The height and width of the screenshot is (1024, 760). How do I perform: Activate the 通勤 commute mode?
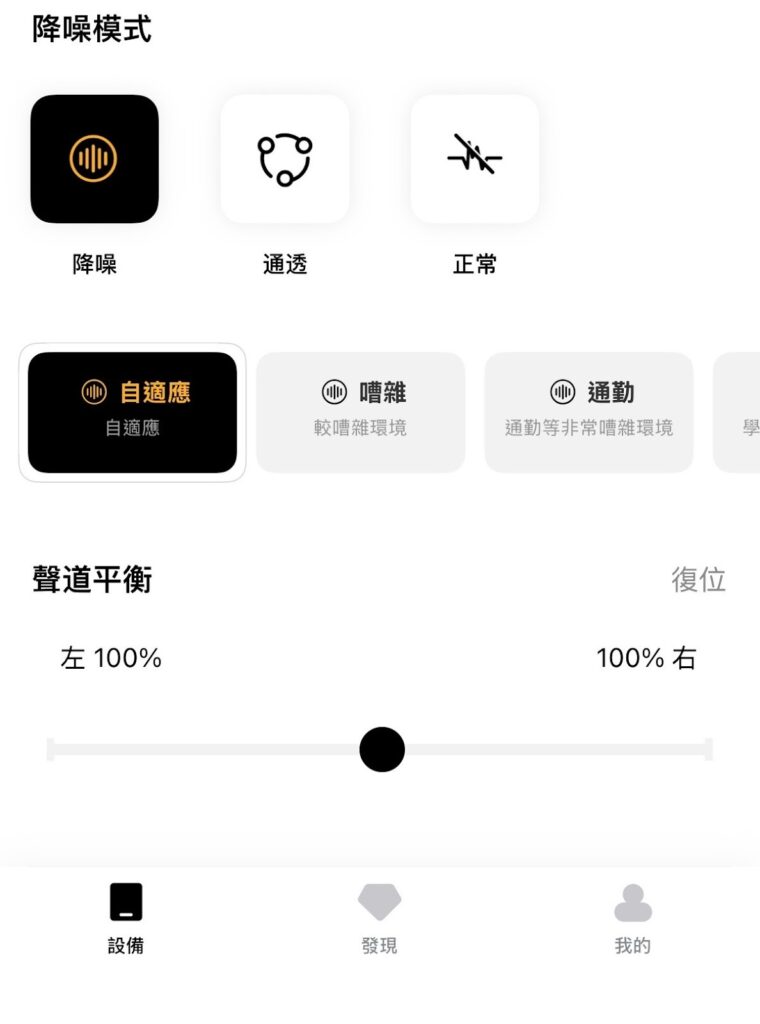[589, 412]
